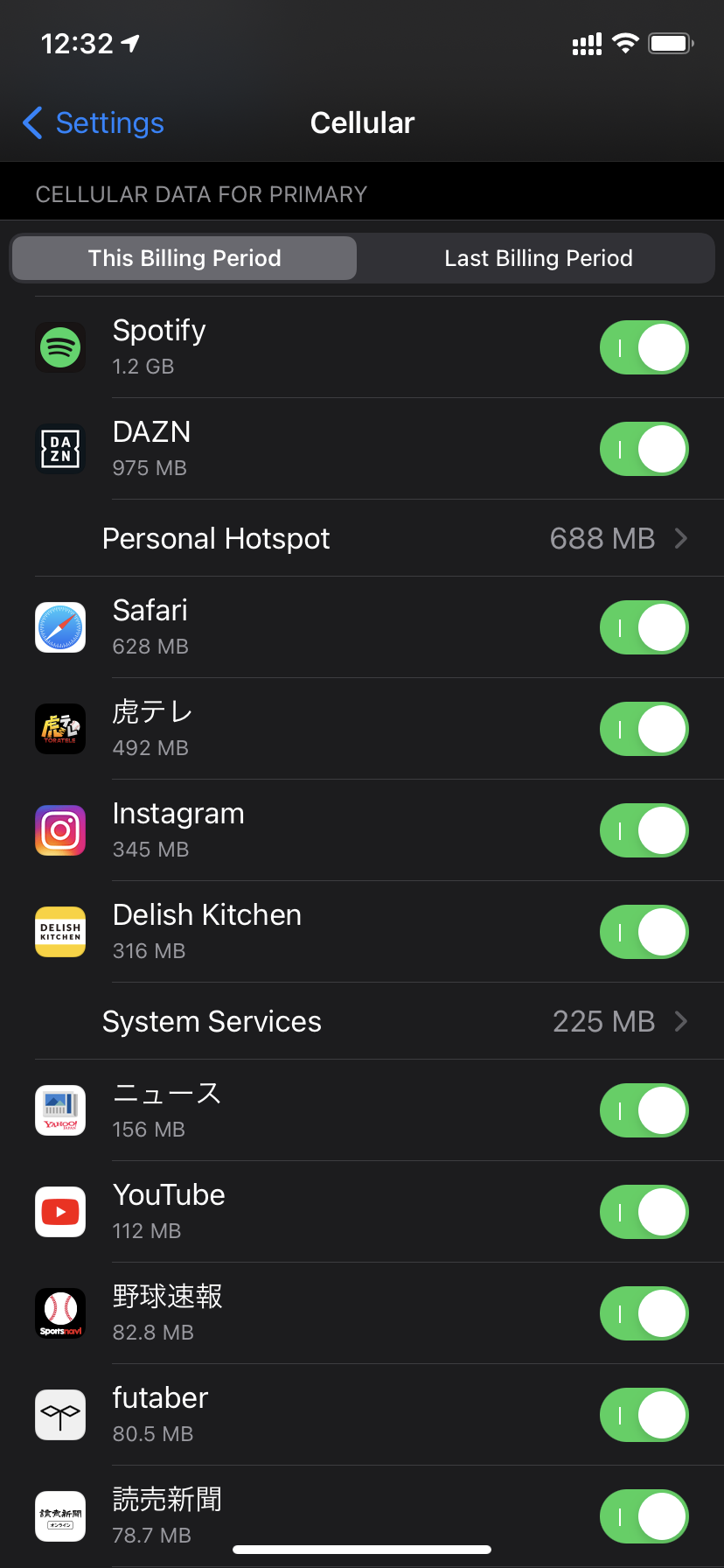Toggle Safari cellular data off
The height and width of the screenshot is (1568, 724).
point(644,628)
